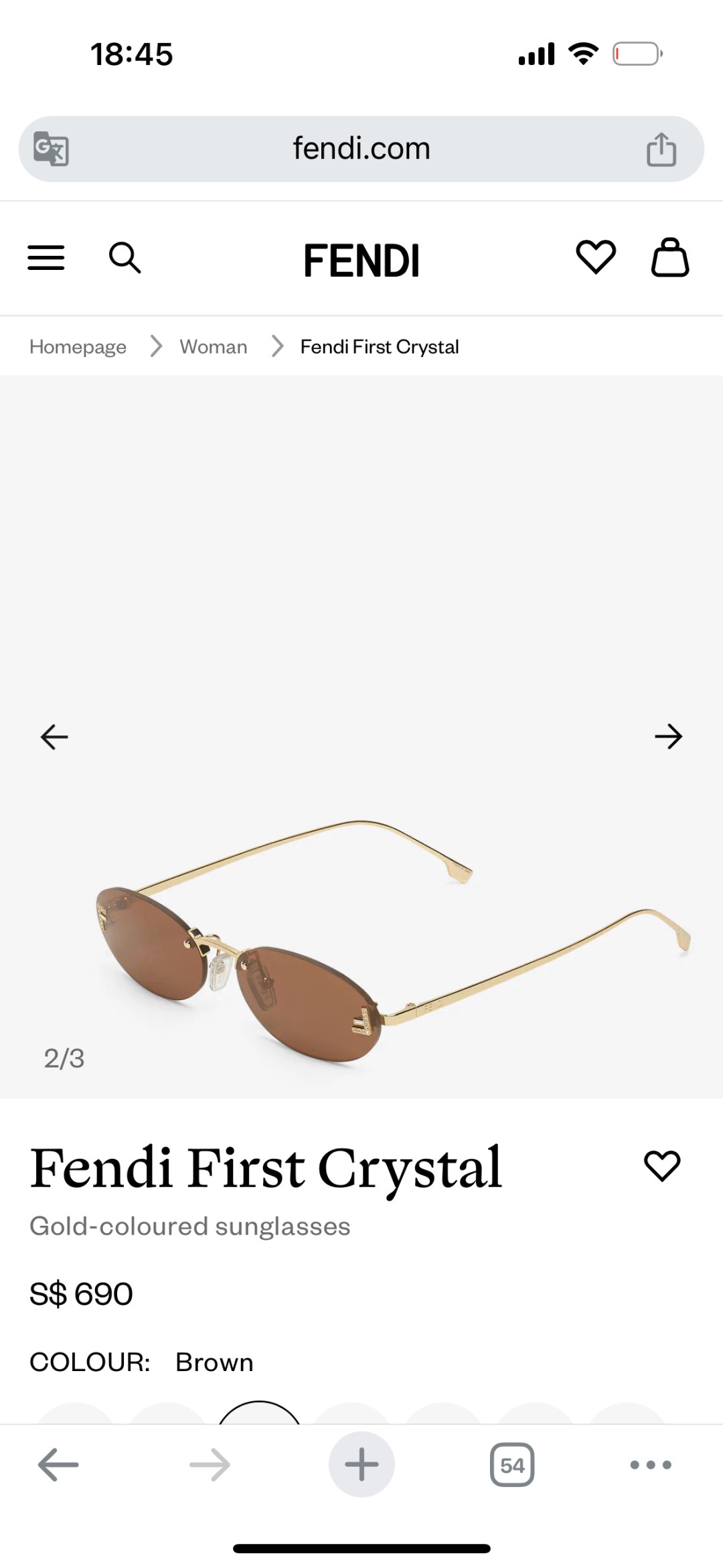This screenshot has height=1568, width=723.
Task: Open the shopping bag
Action: [670, 257]
